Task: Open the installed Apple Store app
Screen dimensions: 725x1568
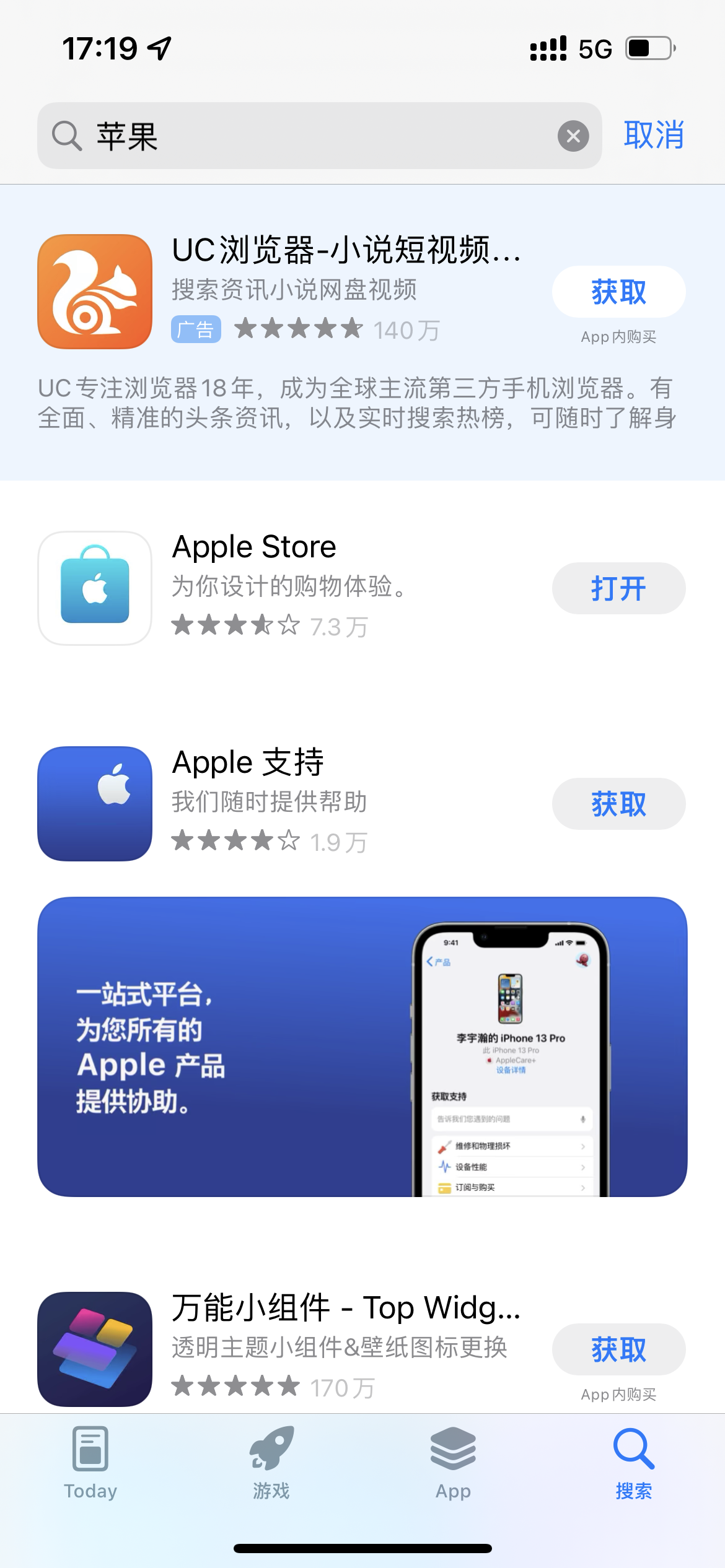Action: click(618, 588)
